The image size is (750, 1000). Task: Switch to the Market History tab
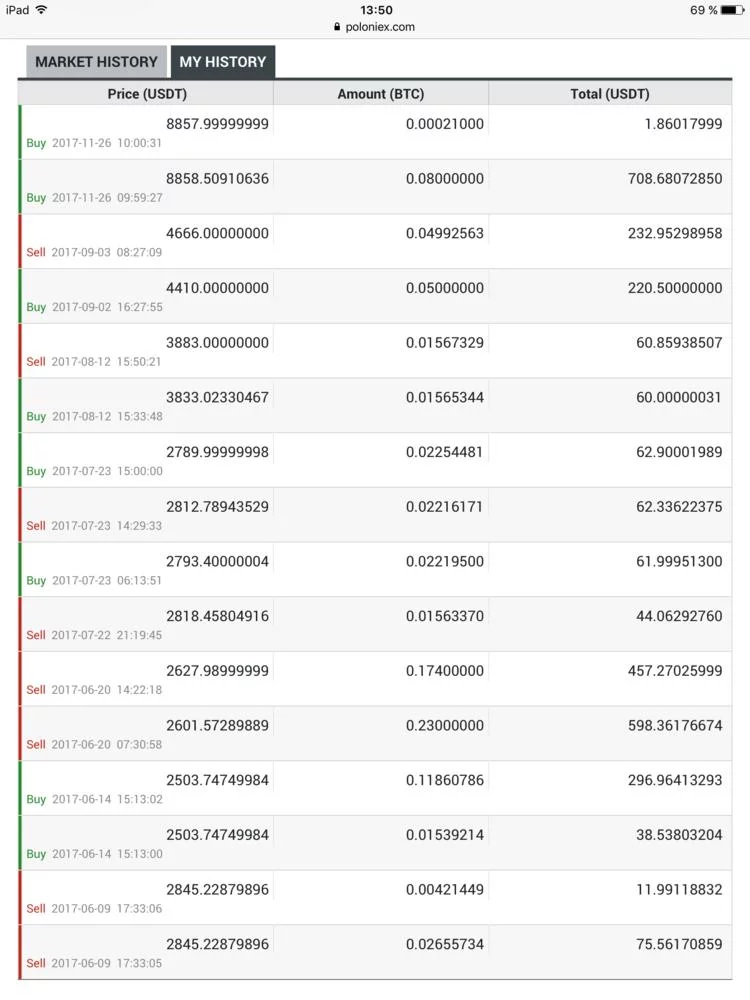pos(96,62)
